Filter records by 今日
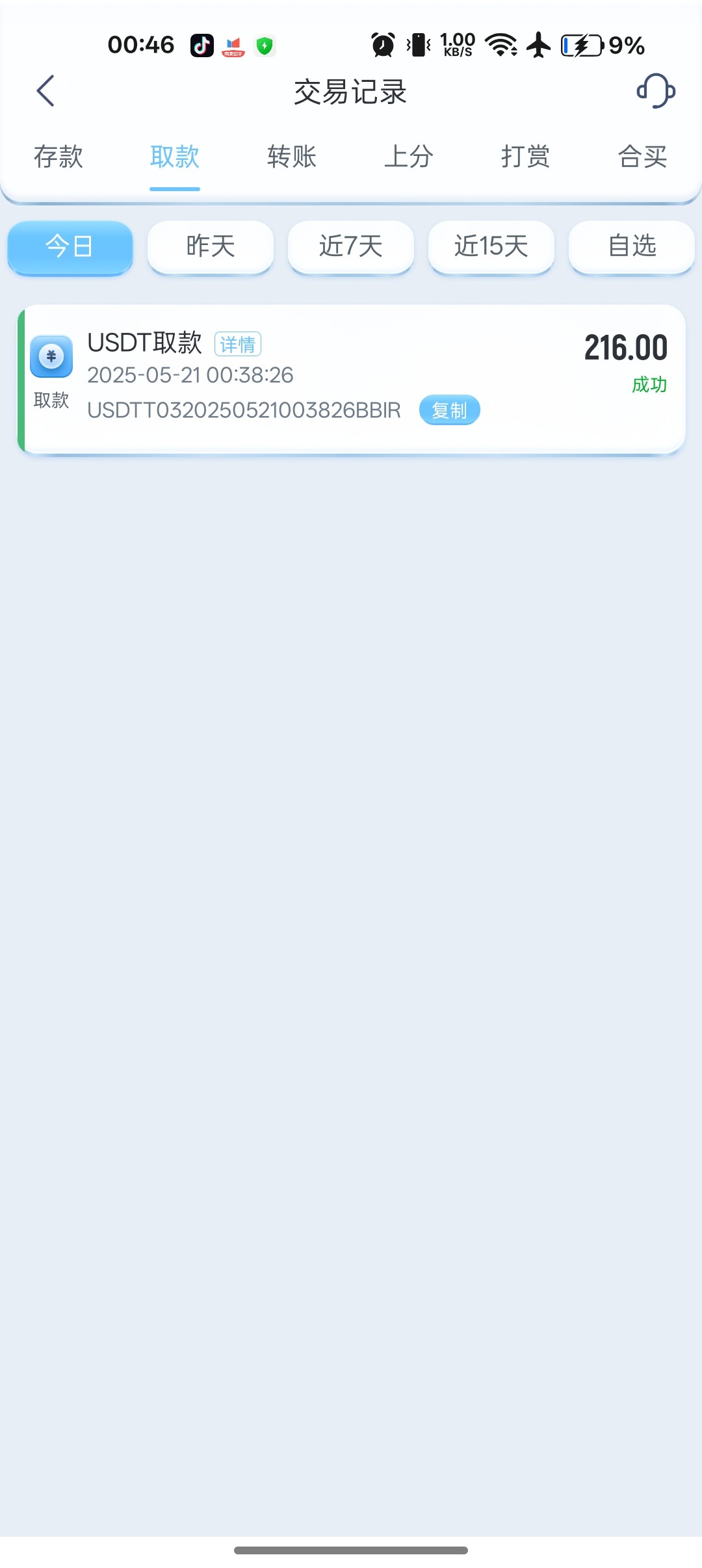Image resolution: width=702 pixels, height=1568 pixels. [70, 247]
